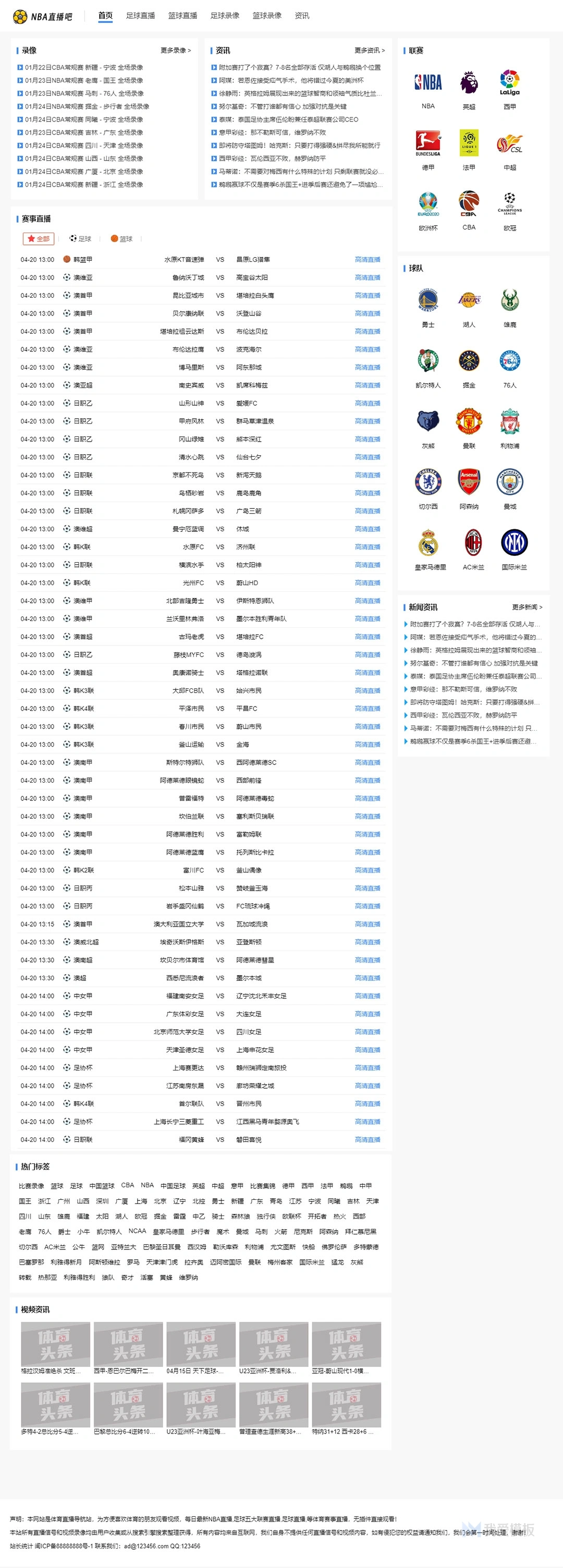The width and height of the screenshot is (563, 1568).
Task: Watch 高清直播 for 水原KT音速弹 match
Action: pos(367,260)
